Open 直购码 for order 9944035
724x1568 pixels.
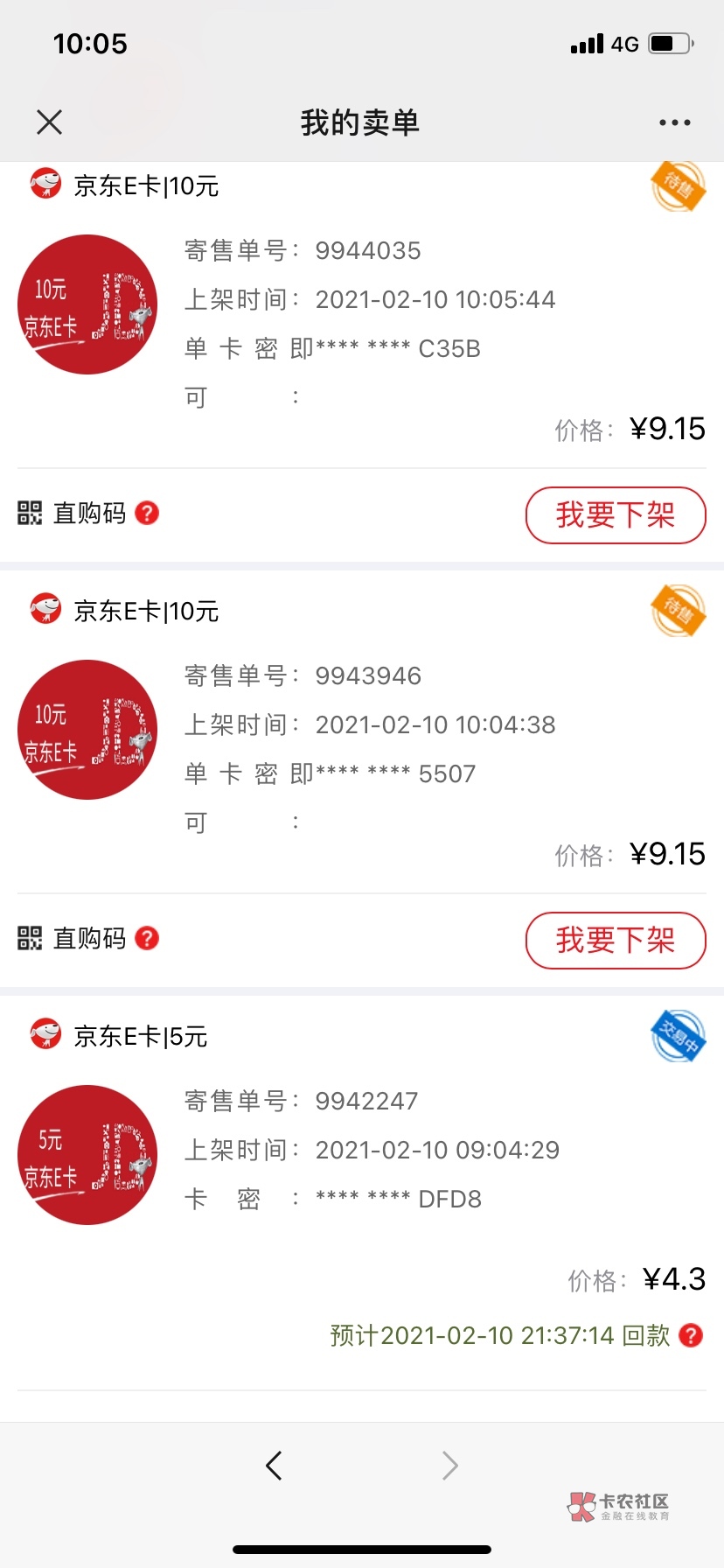(x=73, y=514)
